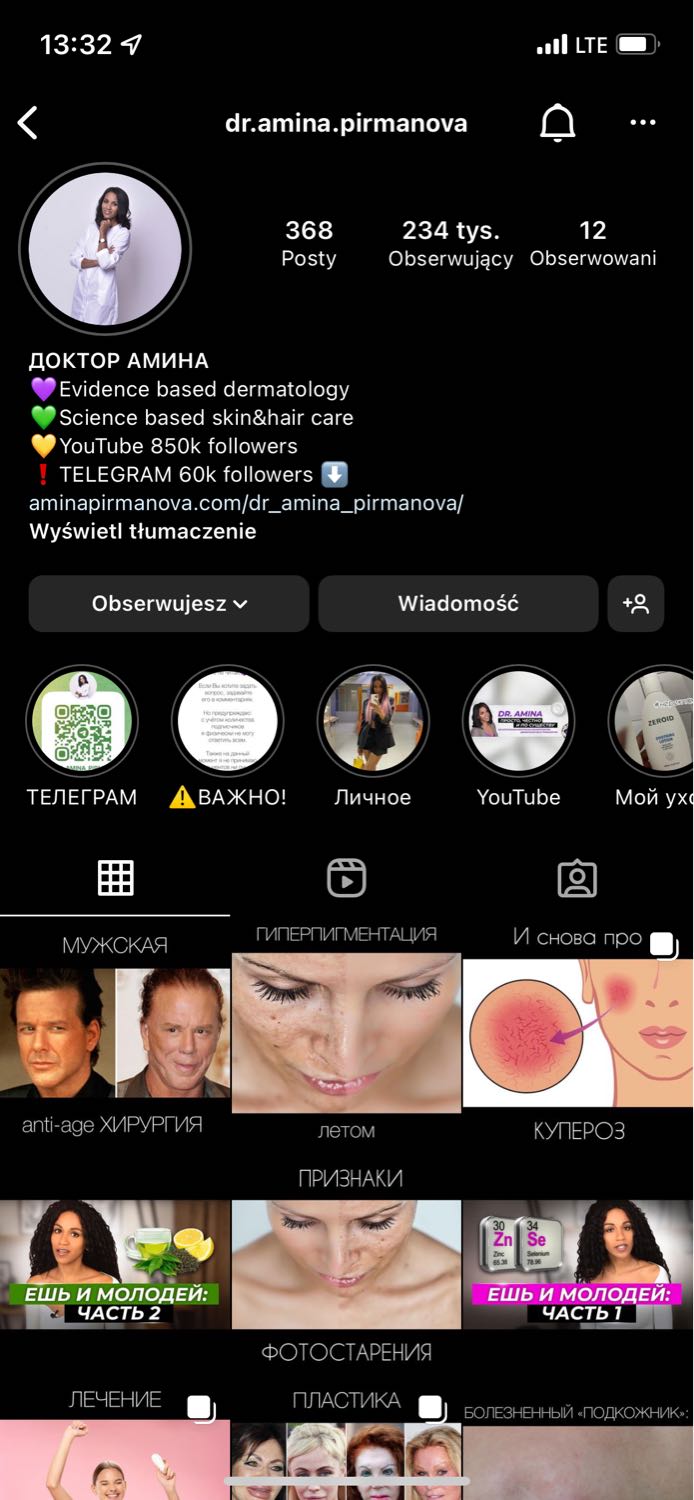694x1500 pixels.
Task: View the 234 tys. Obserwujący list
Action: pos(450,243)
